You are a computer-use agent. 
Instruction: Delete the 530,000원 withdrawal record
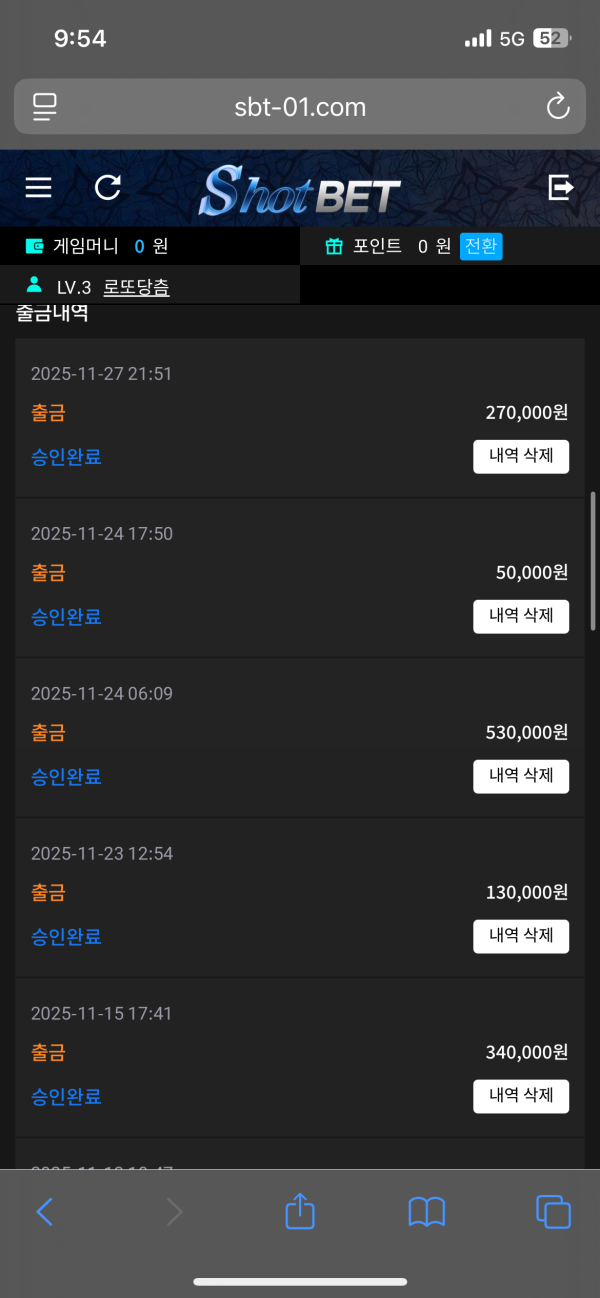pos(521,777)
